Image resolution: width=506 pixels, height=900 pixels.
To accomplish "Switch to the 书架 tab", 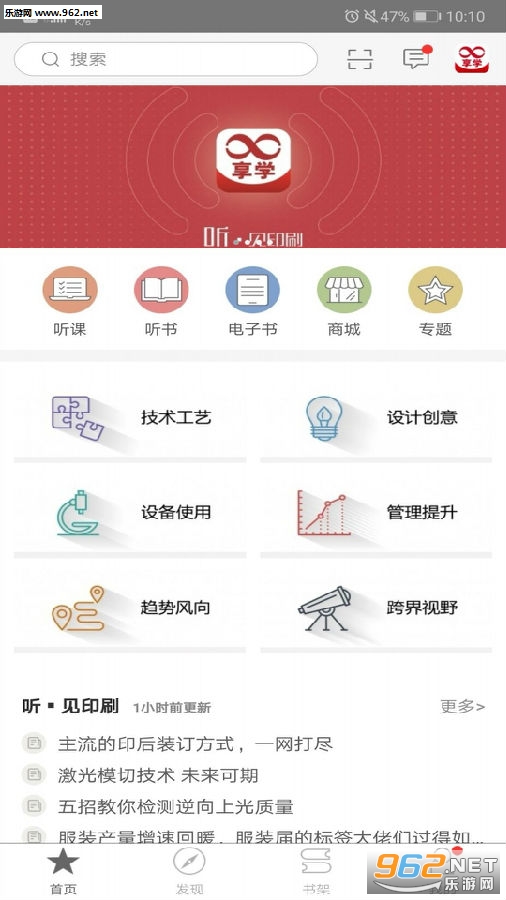I will [316, 871].
